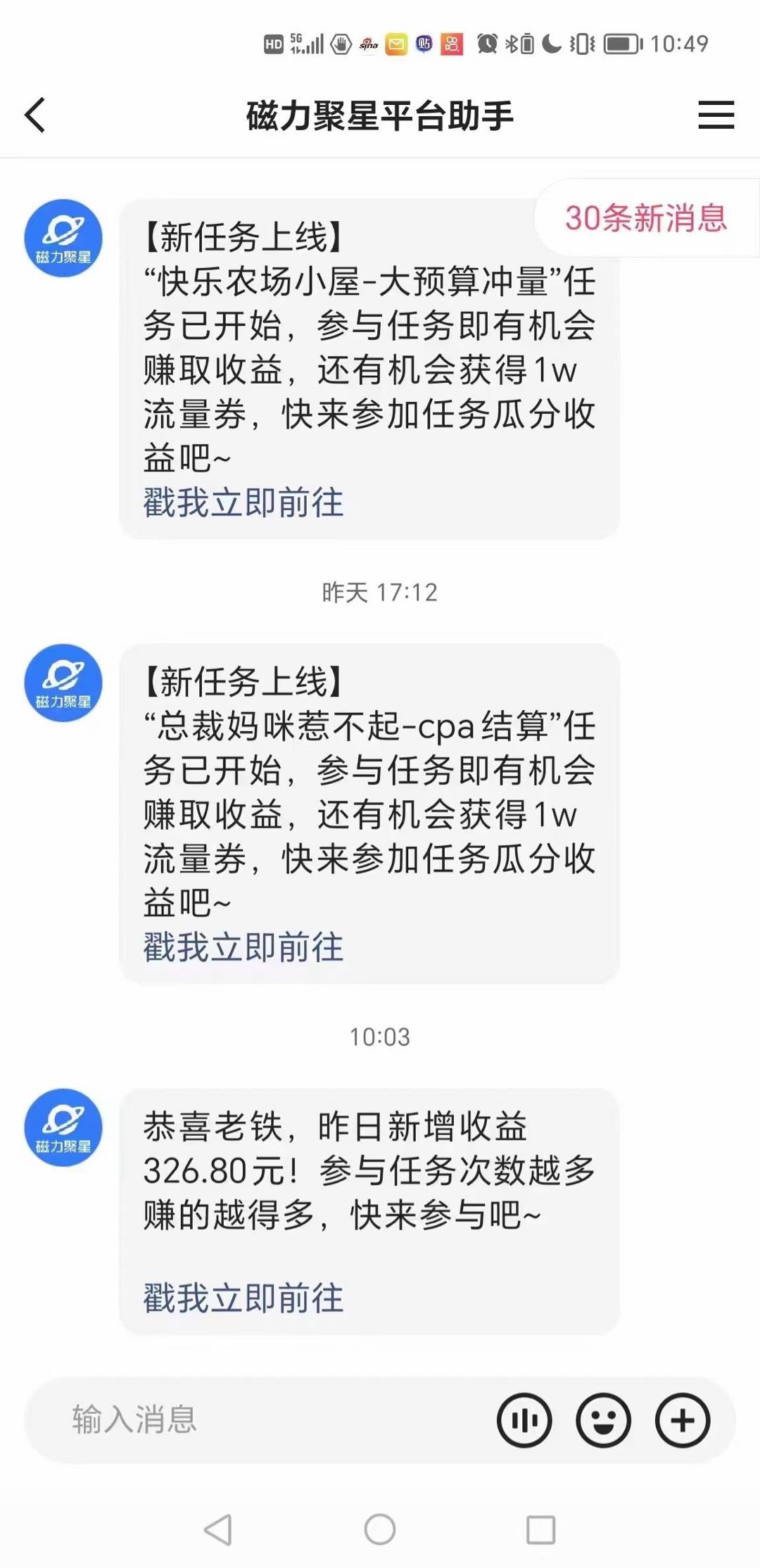
Task: Open the plus attachment menu
Action: coord(683,1420)
